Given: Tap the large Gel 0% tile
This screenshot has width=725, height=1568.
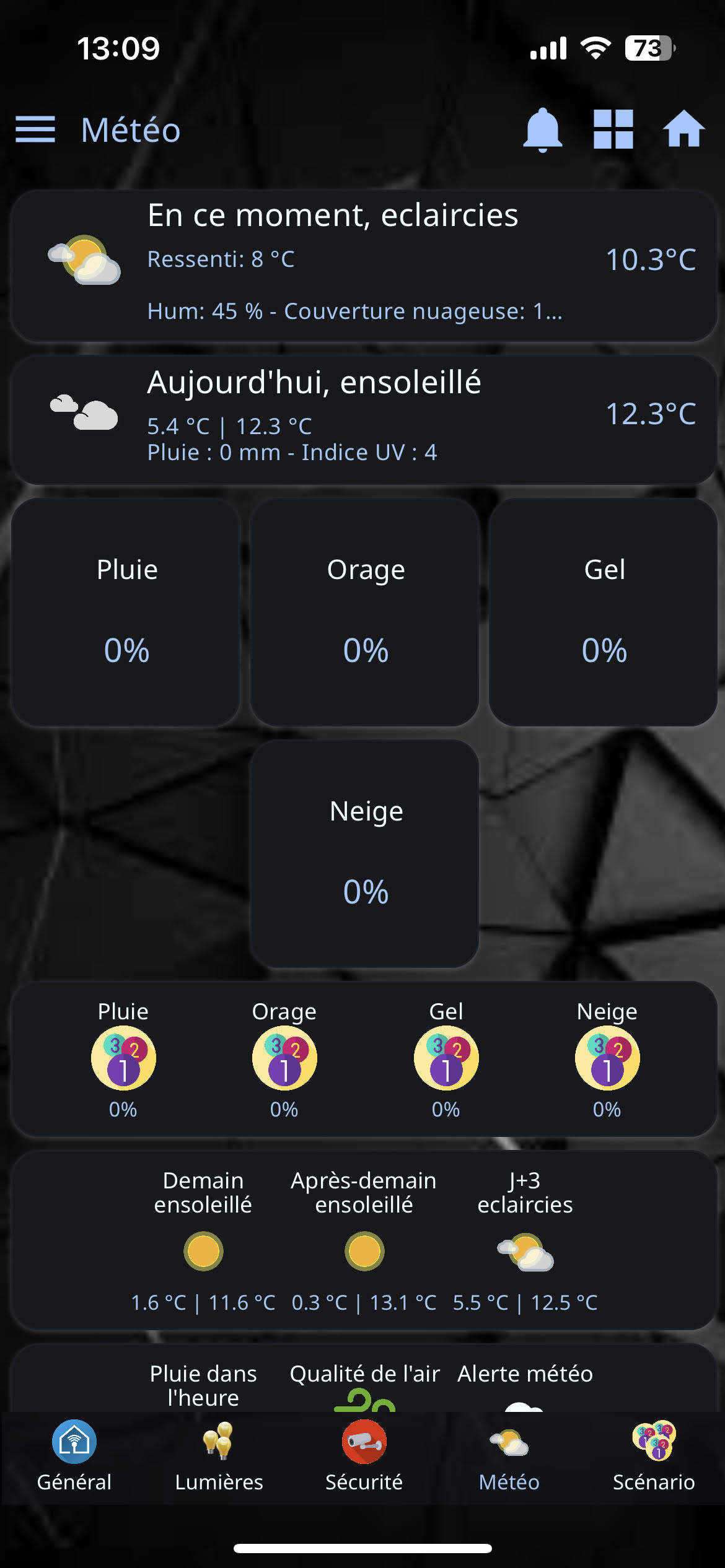Looking at the screenshot, I should [603, 612].
